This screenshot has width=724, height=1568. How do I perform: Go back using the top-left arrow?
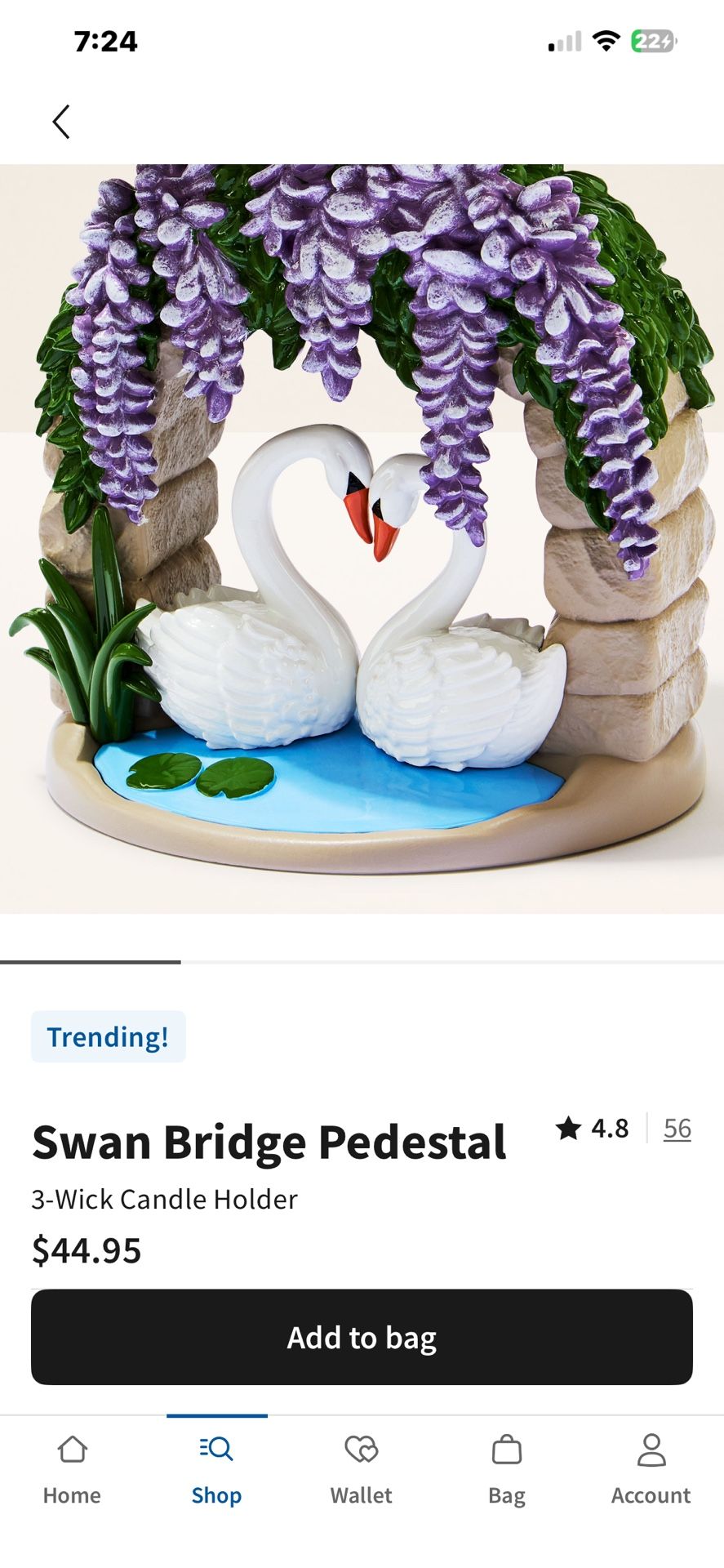tap(61, 122)
